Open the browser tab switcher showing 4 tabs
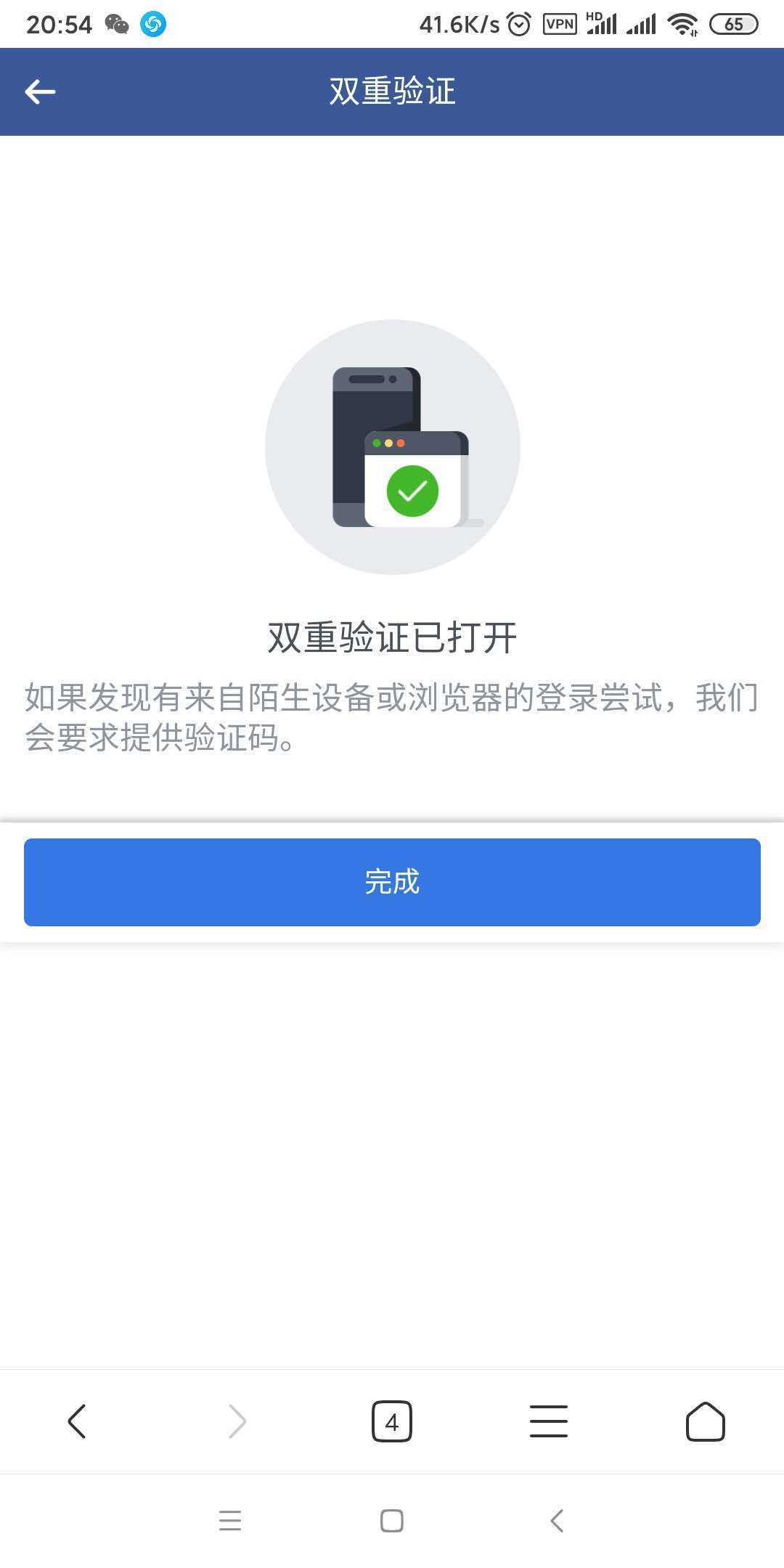Image resolution: width=784 pixels, height=1568 pixels. pos(392,1421)
